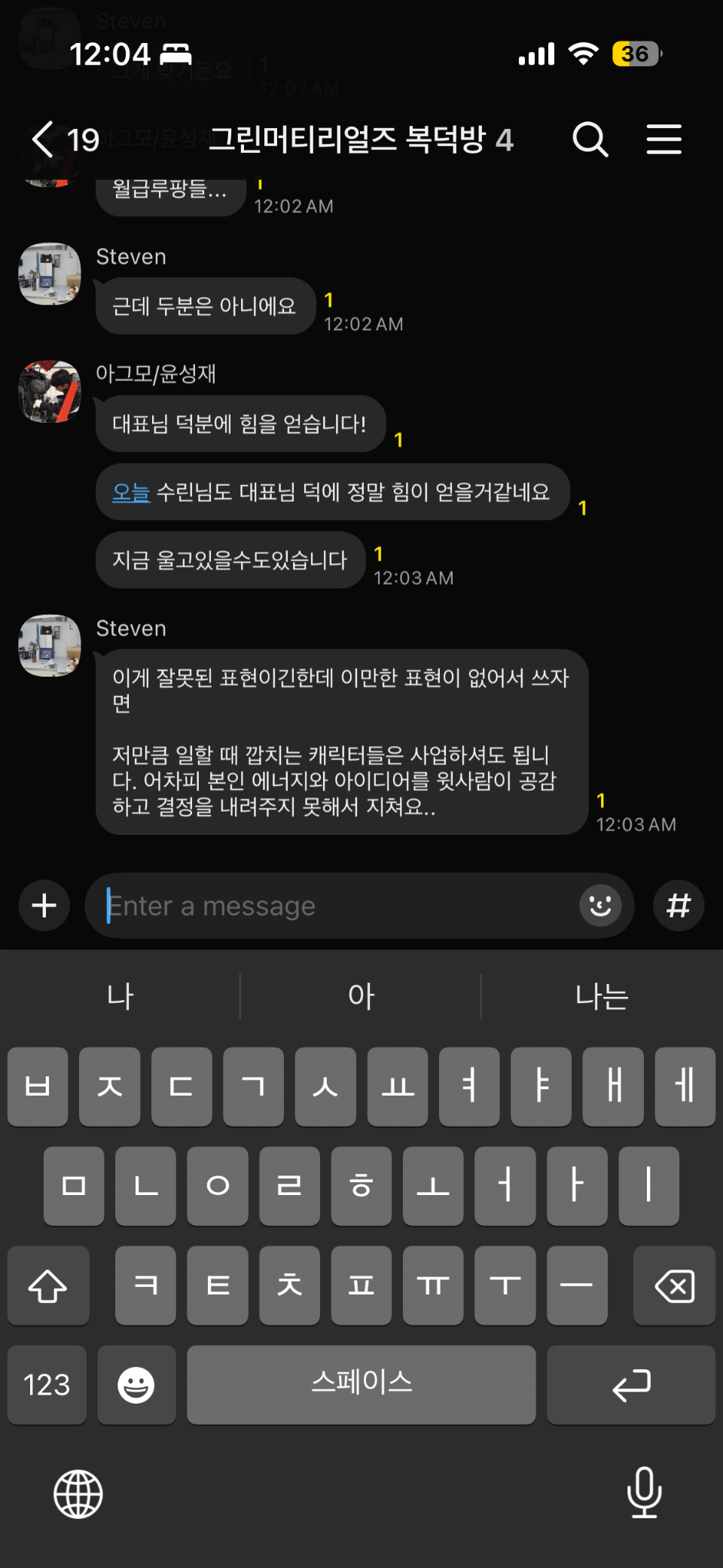This screenshot has height=1568, width=723.
Task: Switch keyboard to 123 numbers
Action: 47,1385
